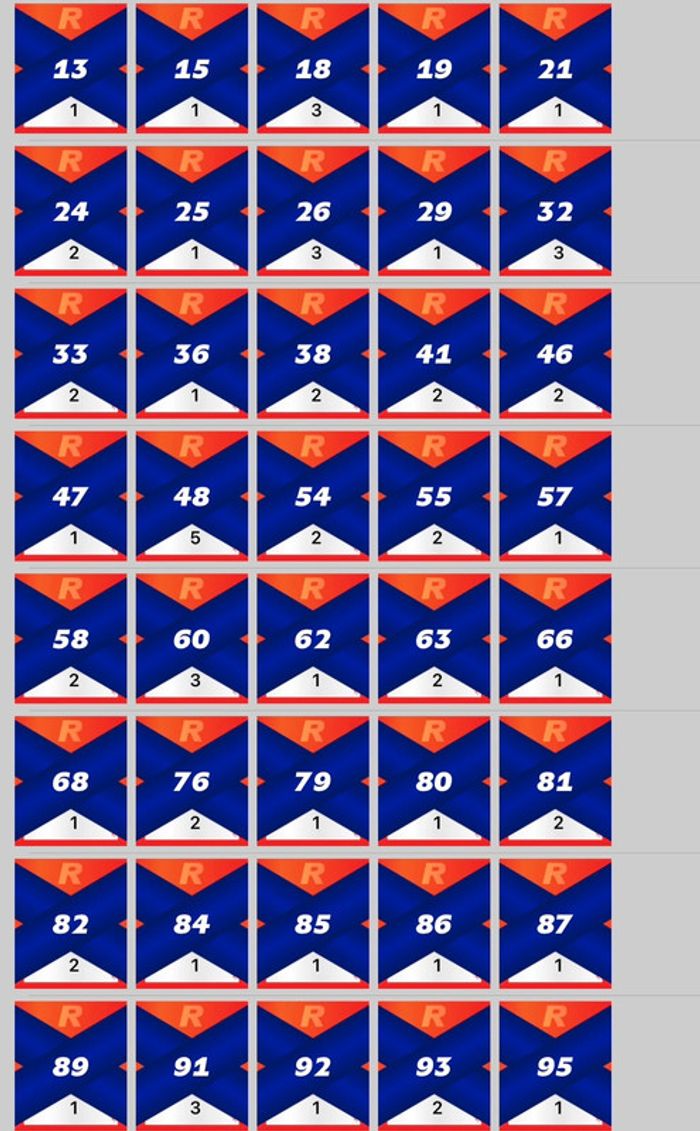This screenshot has width=700, height=1131.
Task: Select the card numbered 58
Action: point(70,639)
